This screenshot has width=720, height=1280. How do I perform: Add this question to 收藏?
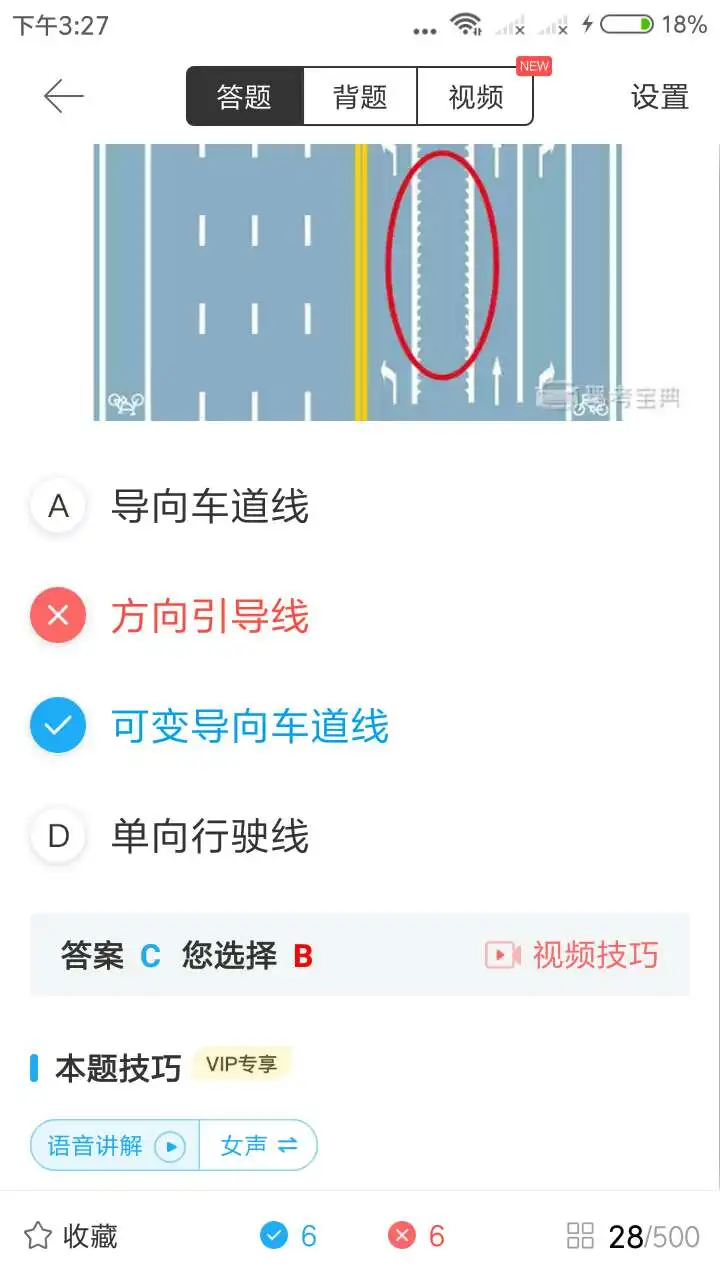pos(70,1236)
